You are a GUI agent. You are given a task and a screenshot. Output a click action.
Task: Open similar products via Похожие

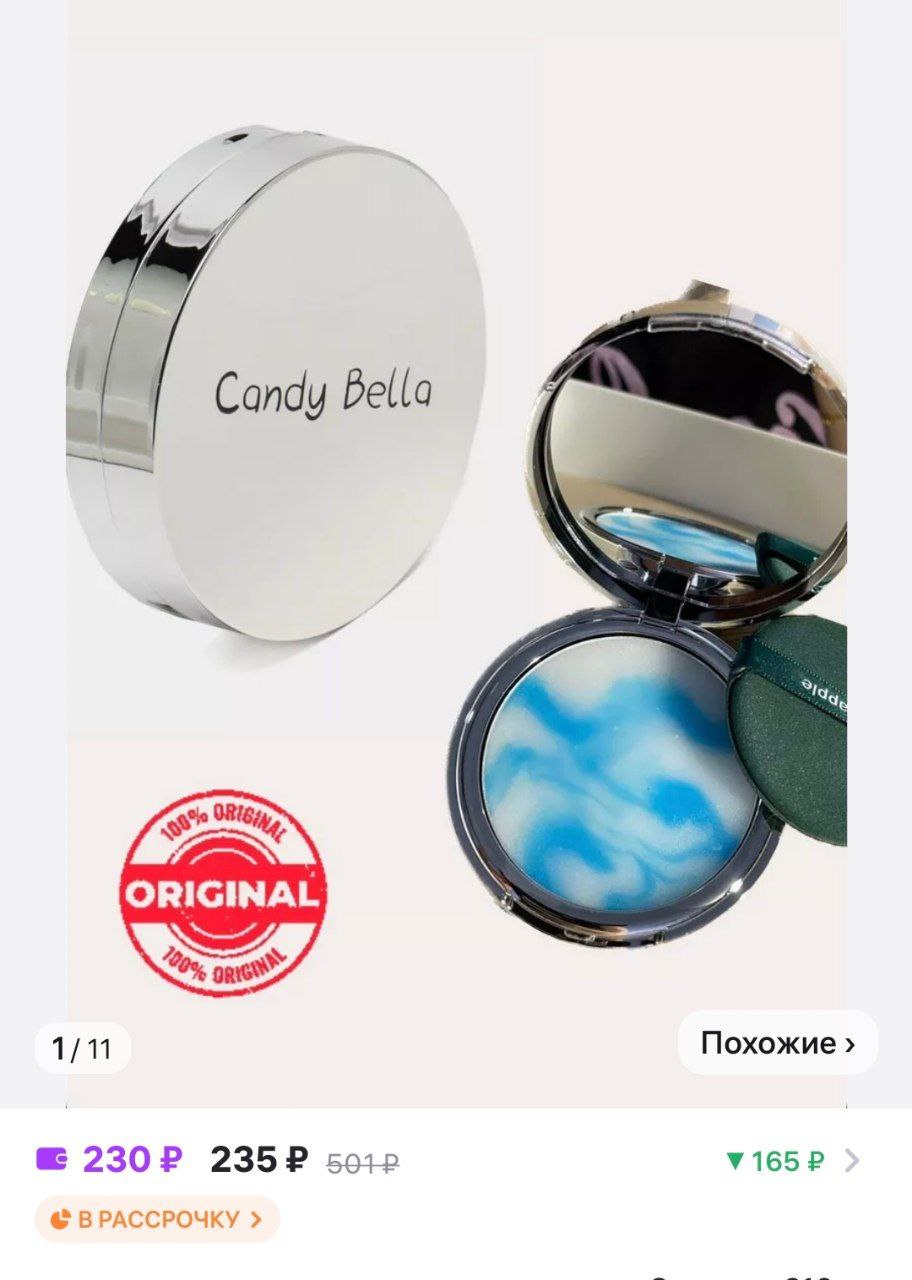[x=777, y=1043]
